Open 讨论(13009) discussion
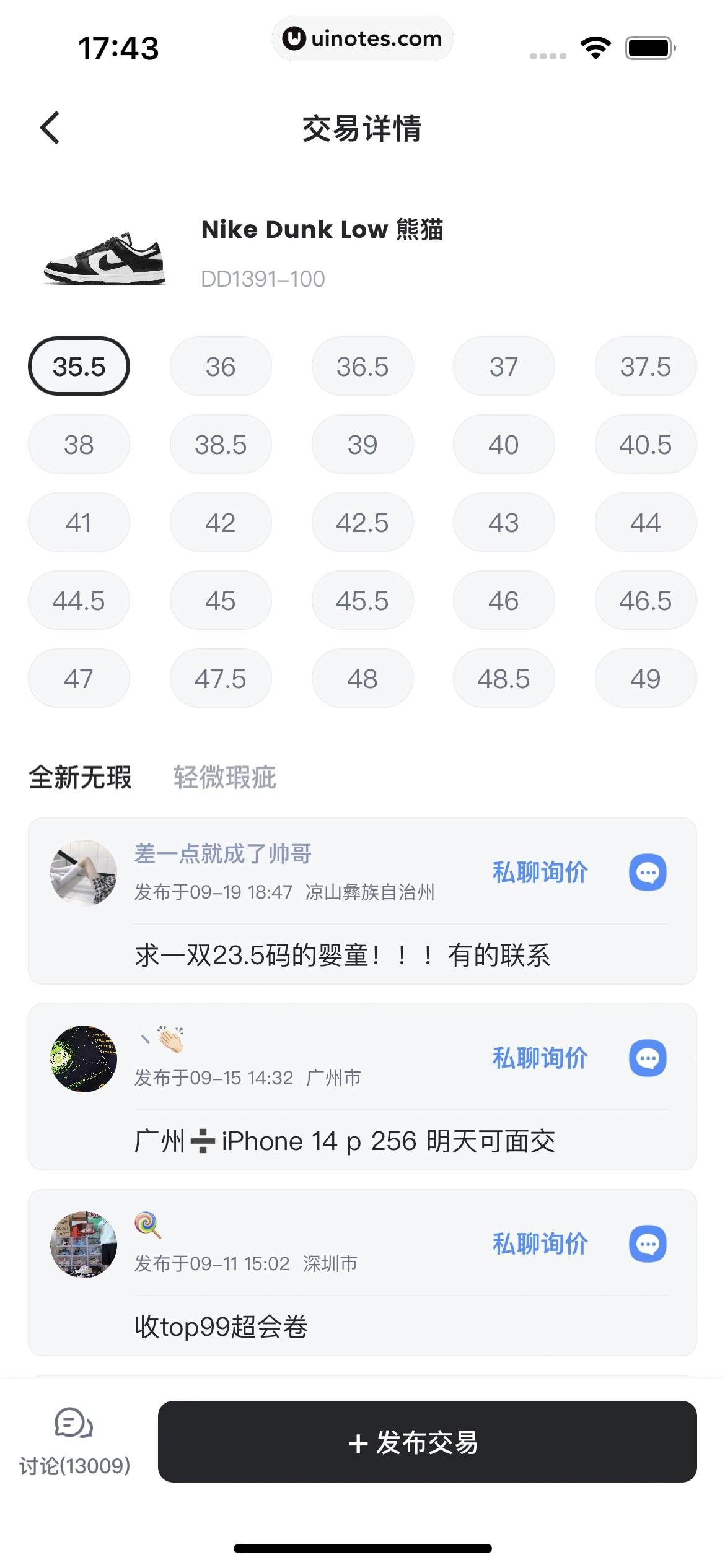Viewport: 725px width, 1568px height. 74,1441
